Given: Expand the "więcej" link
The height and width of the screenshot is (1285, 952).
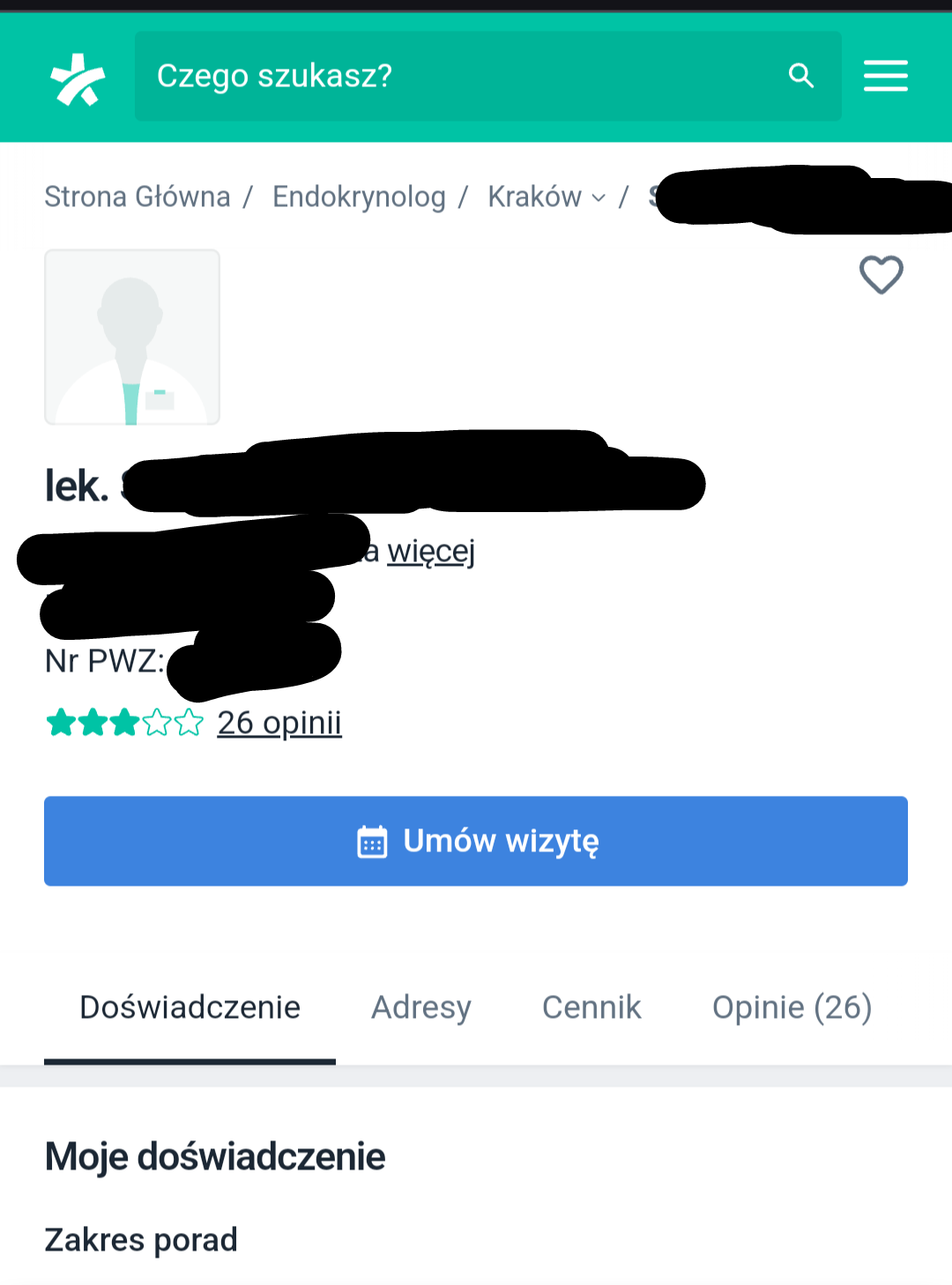Looking at the screenshot, I should coord(431,552).
